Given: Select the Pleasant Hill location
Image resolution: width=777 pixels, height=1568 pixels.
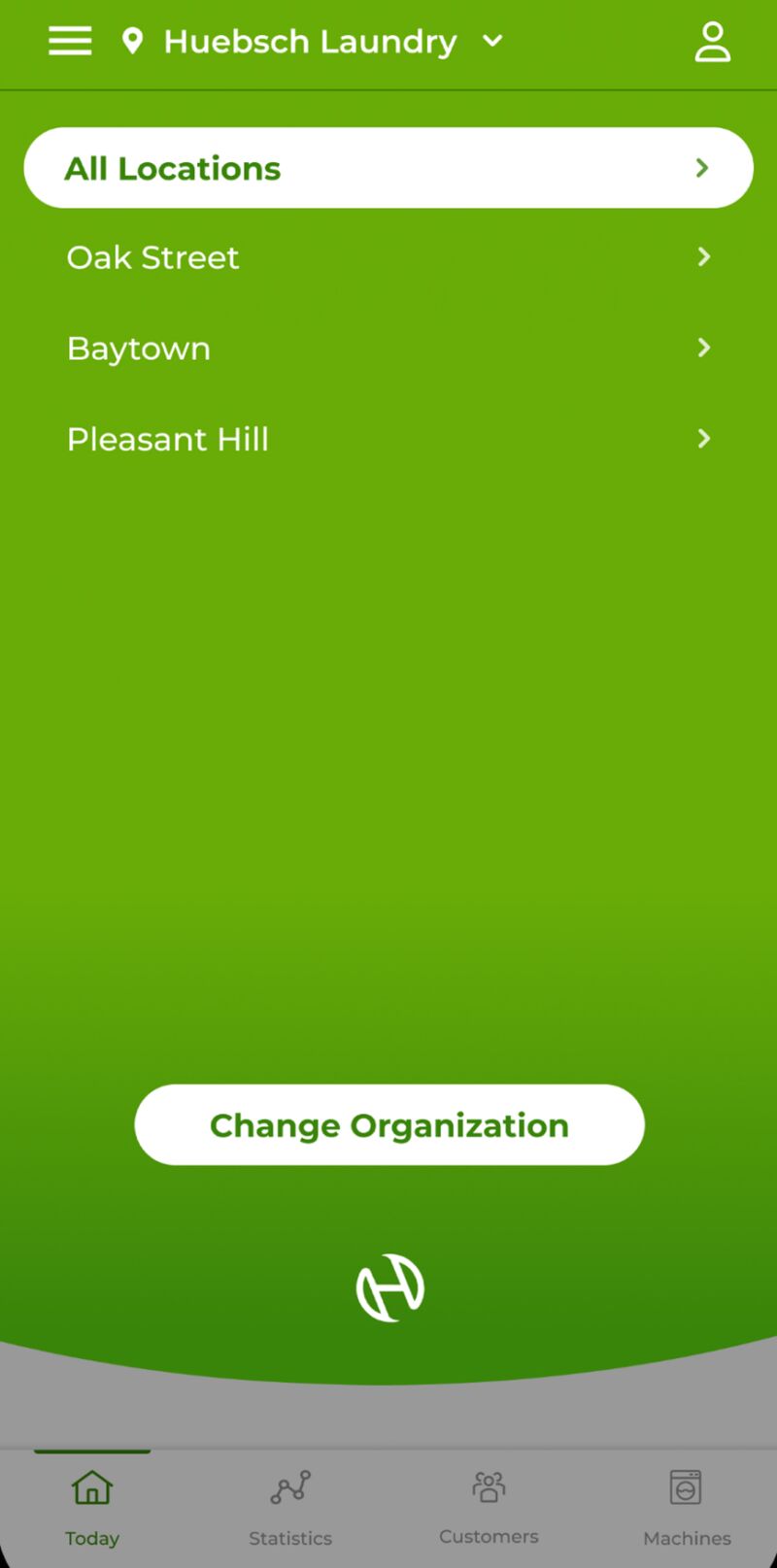Looking at the screenshot, I should pos(388,439).
